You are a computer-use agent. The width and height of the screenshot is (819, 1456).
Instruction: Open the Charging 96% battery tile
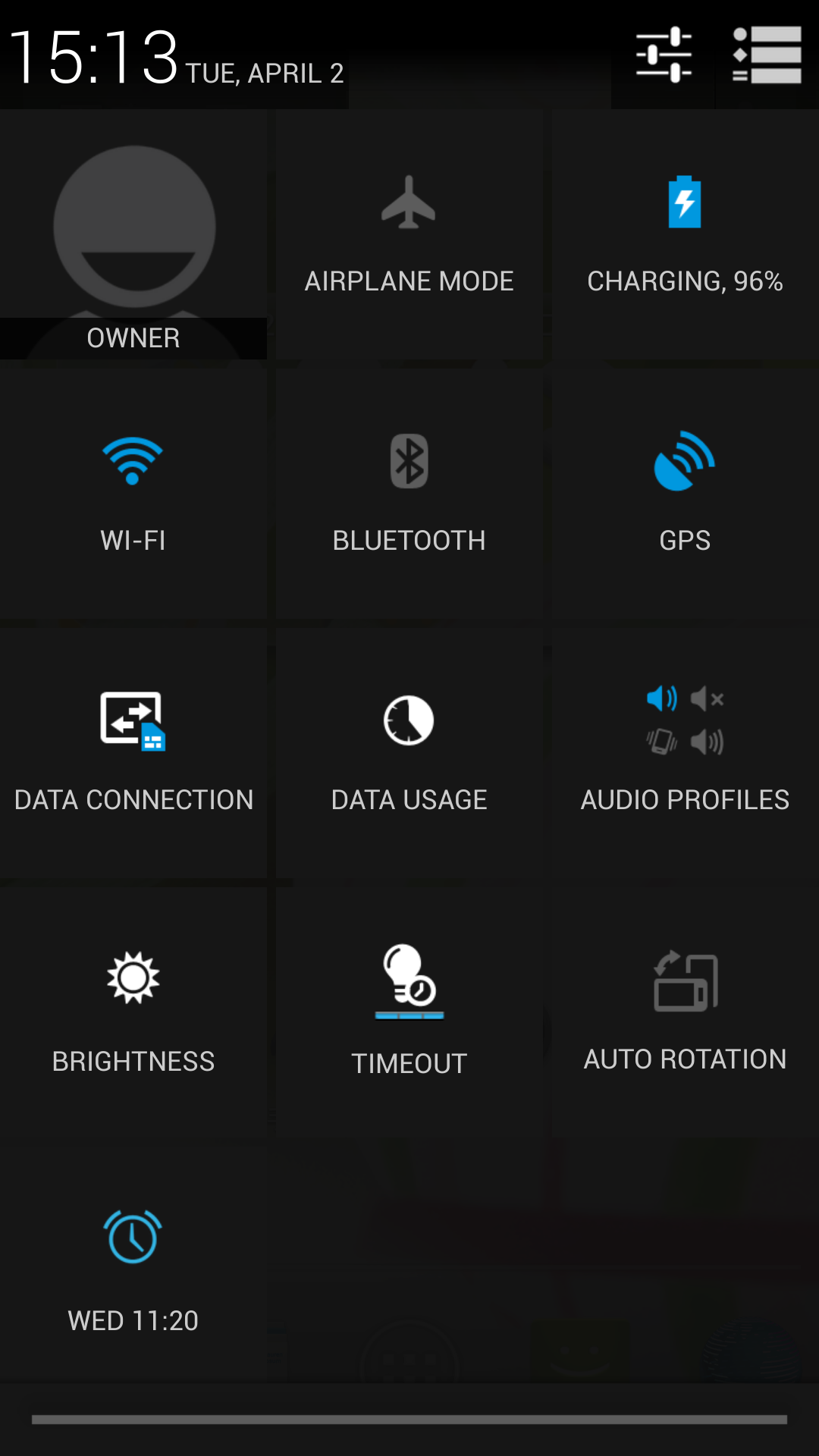click(686, 234)
